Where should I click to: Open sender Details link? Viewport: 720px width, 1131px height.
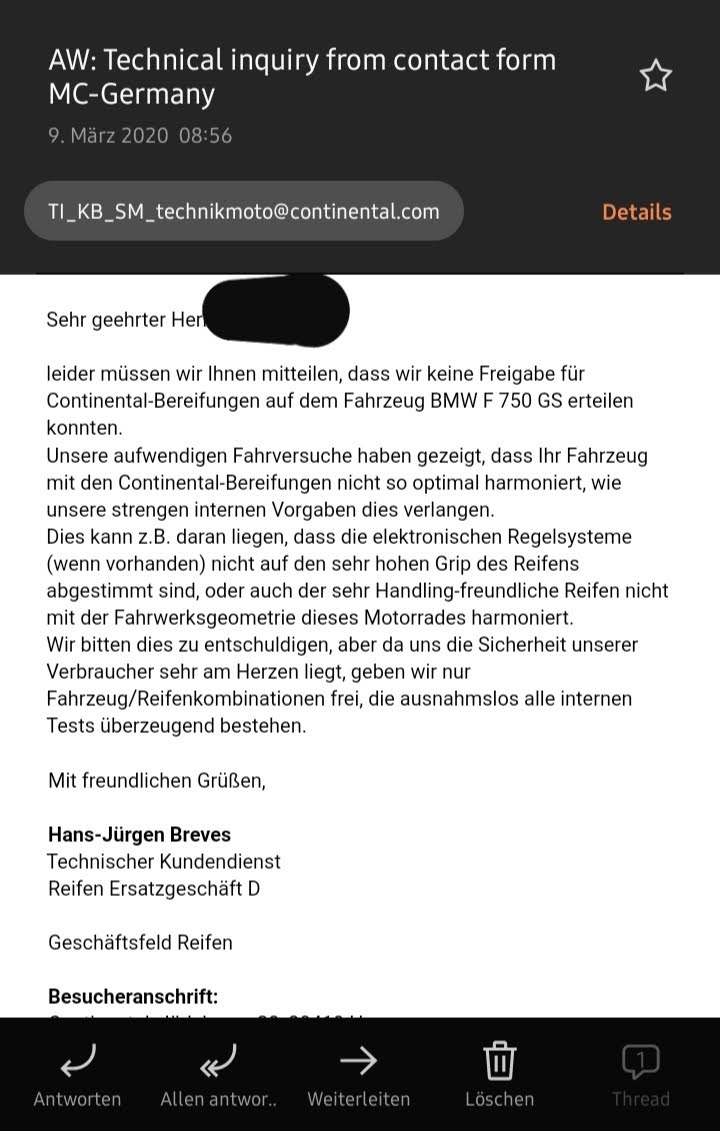click(x=636, y=212)
